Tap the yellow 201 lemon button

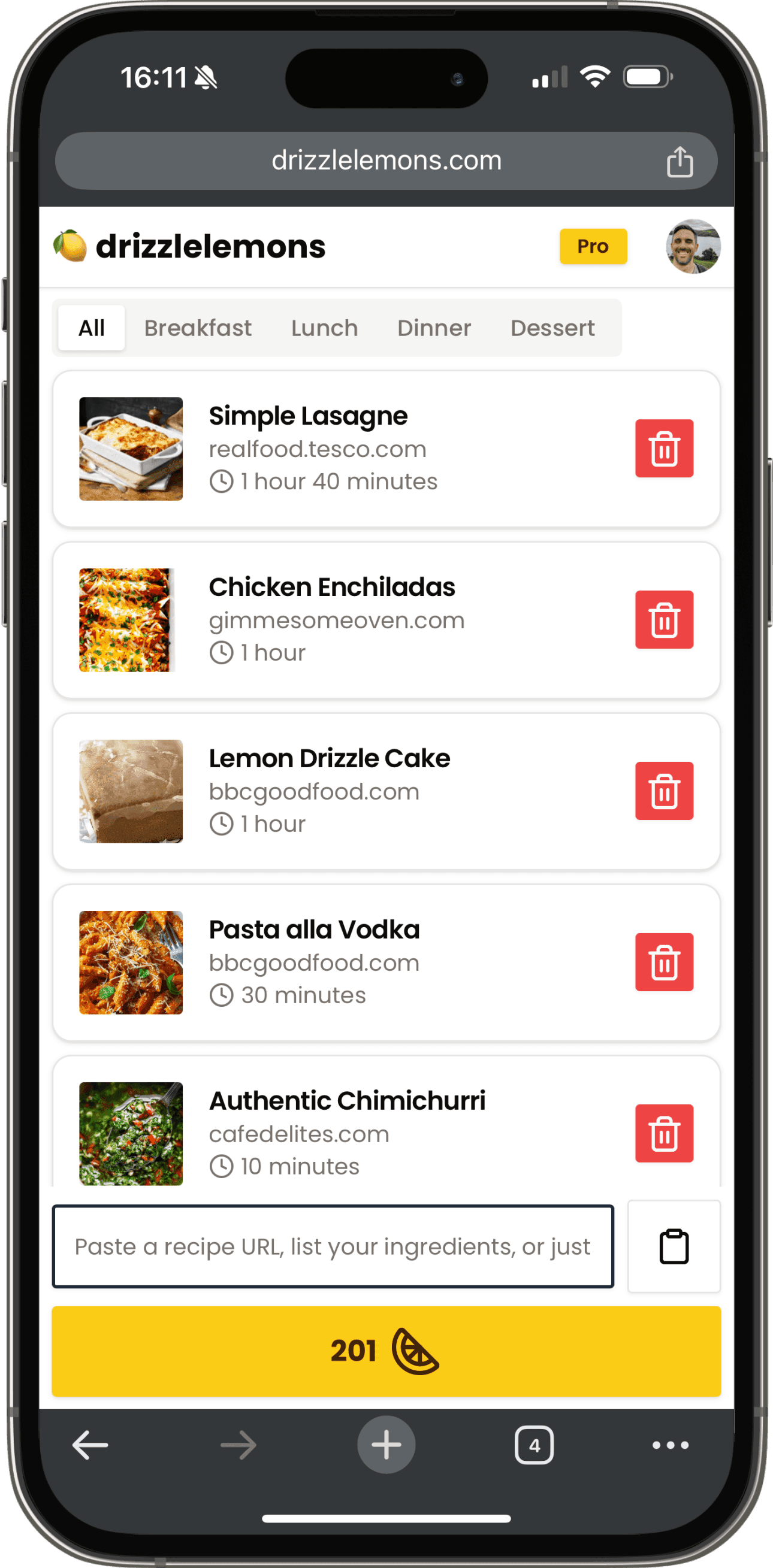pos(386,1351)
